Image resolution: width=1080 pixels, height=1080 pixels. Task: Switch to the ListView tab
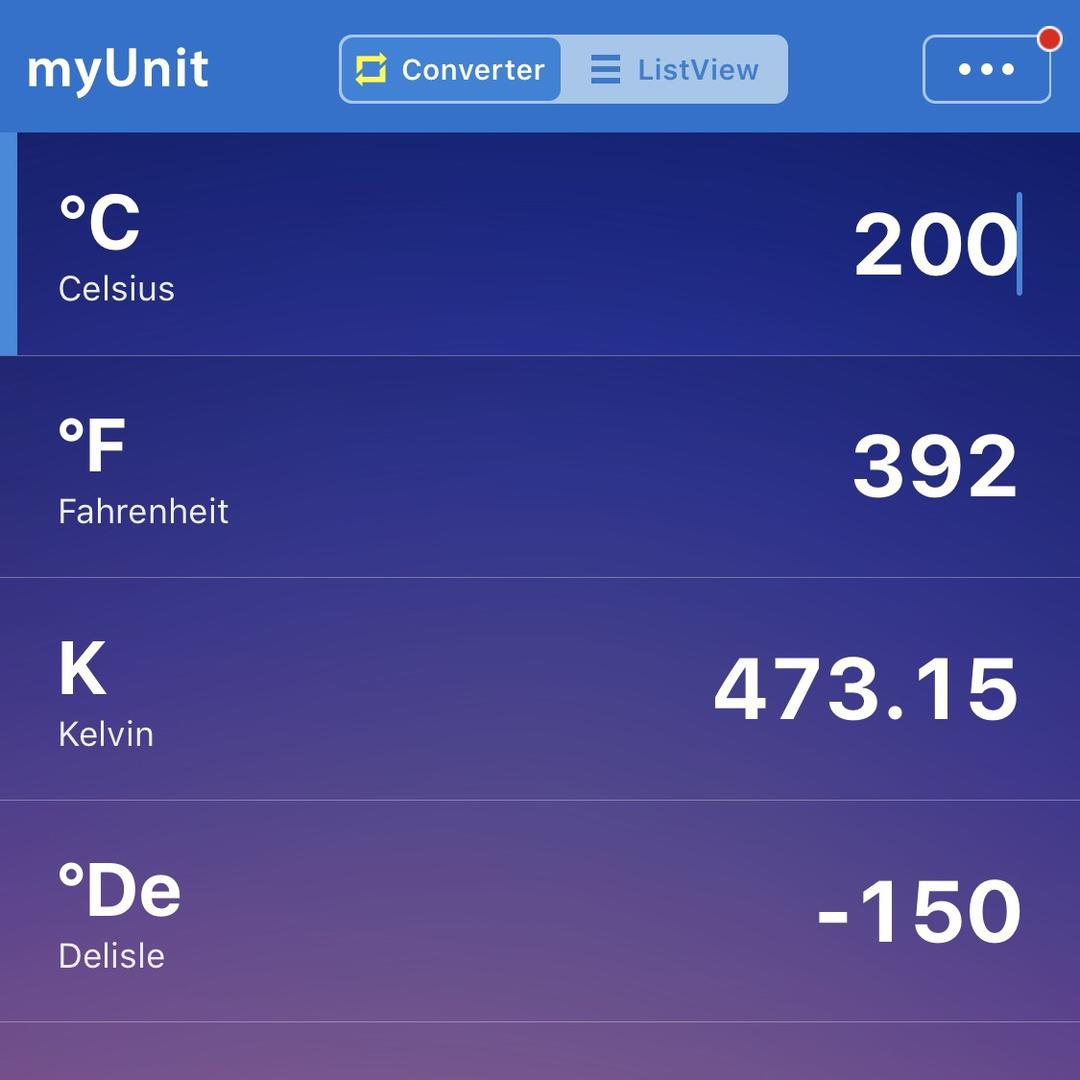tap(674, 70)
